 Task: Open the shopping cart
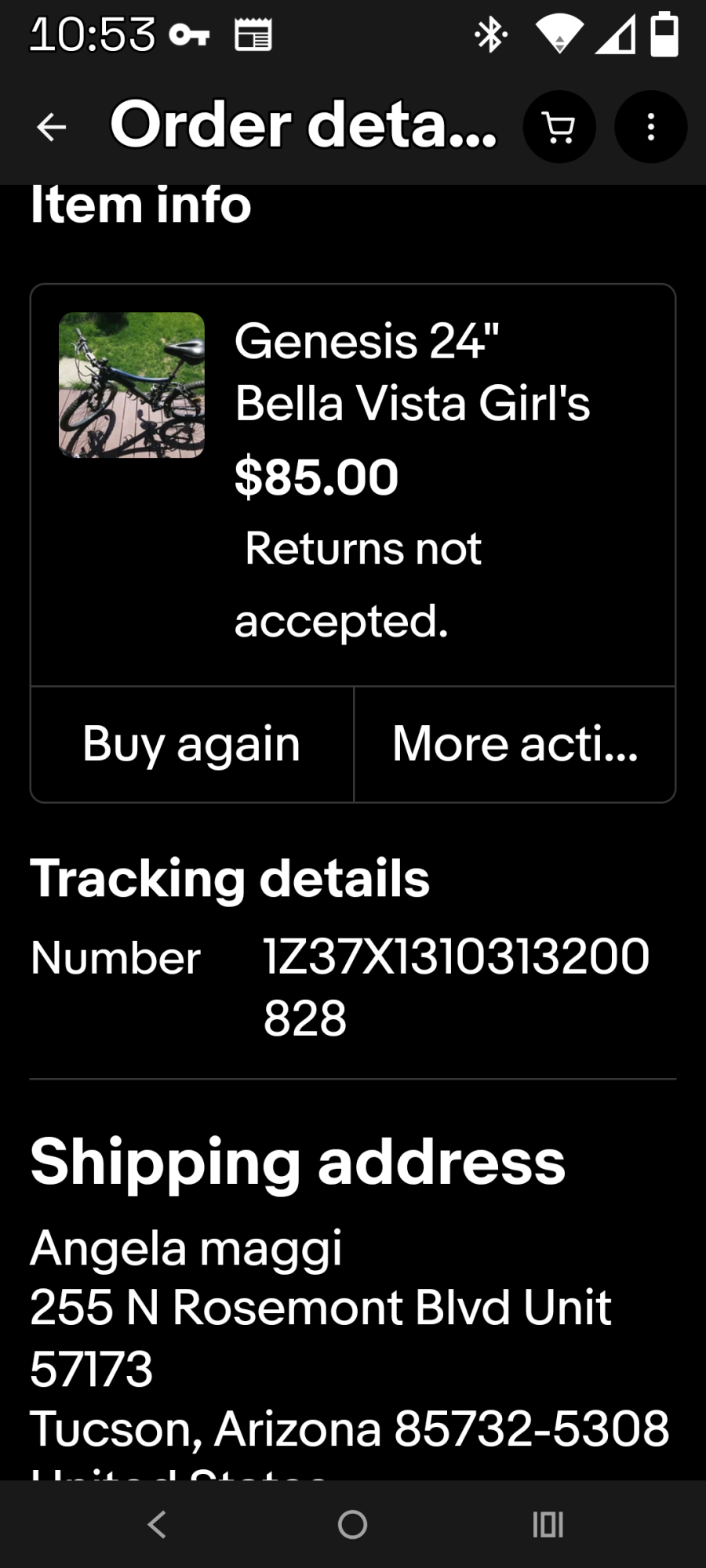click(x=559, y=127)
